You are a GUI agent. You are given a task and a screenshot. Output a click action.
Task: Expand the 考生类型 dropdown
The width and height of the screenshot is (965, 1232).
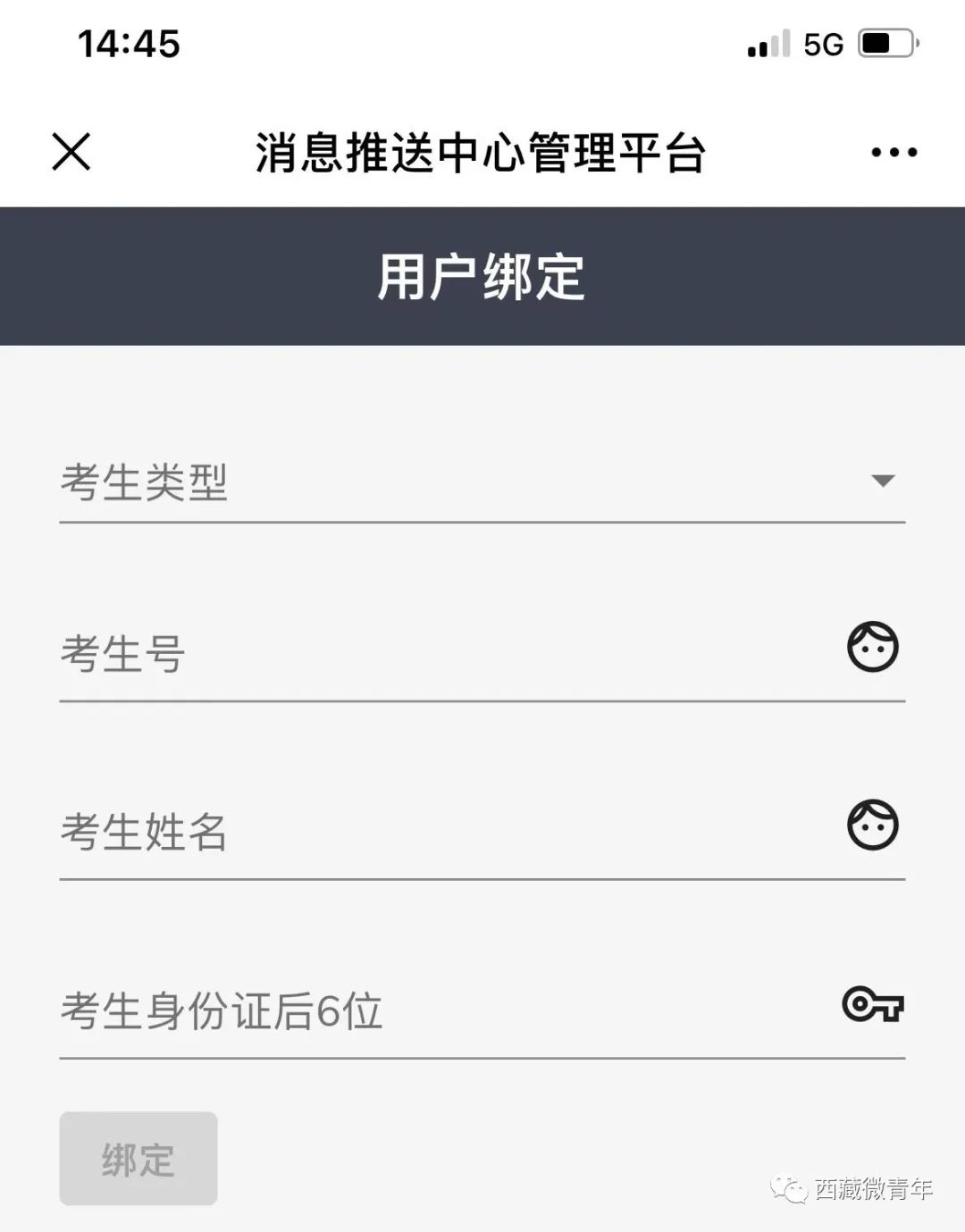[482, 482]
